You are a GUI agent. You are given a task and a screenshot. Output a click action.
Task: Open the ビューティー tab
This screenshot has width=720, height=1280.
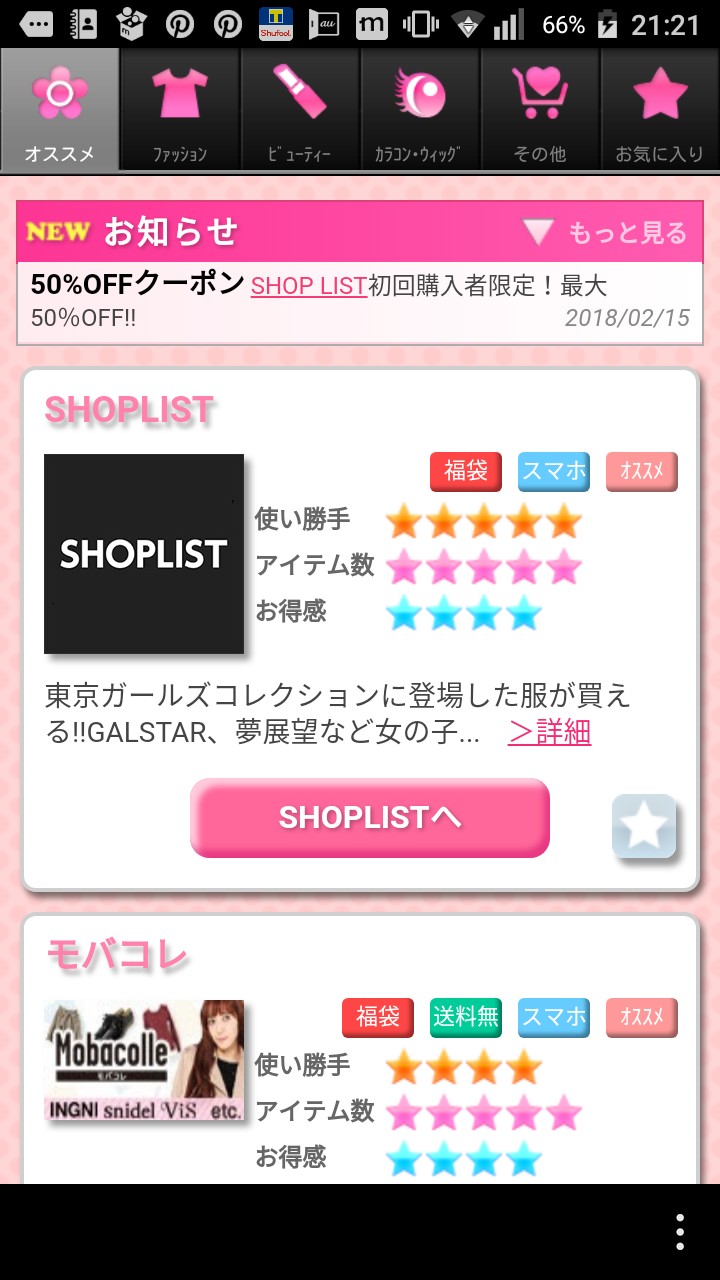point(300,110)
